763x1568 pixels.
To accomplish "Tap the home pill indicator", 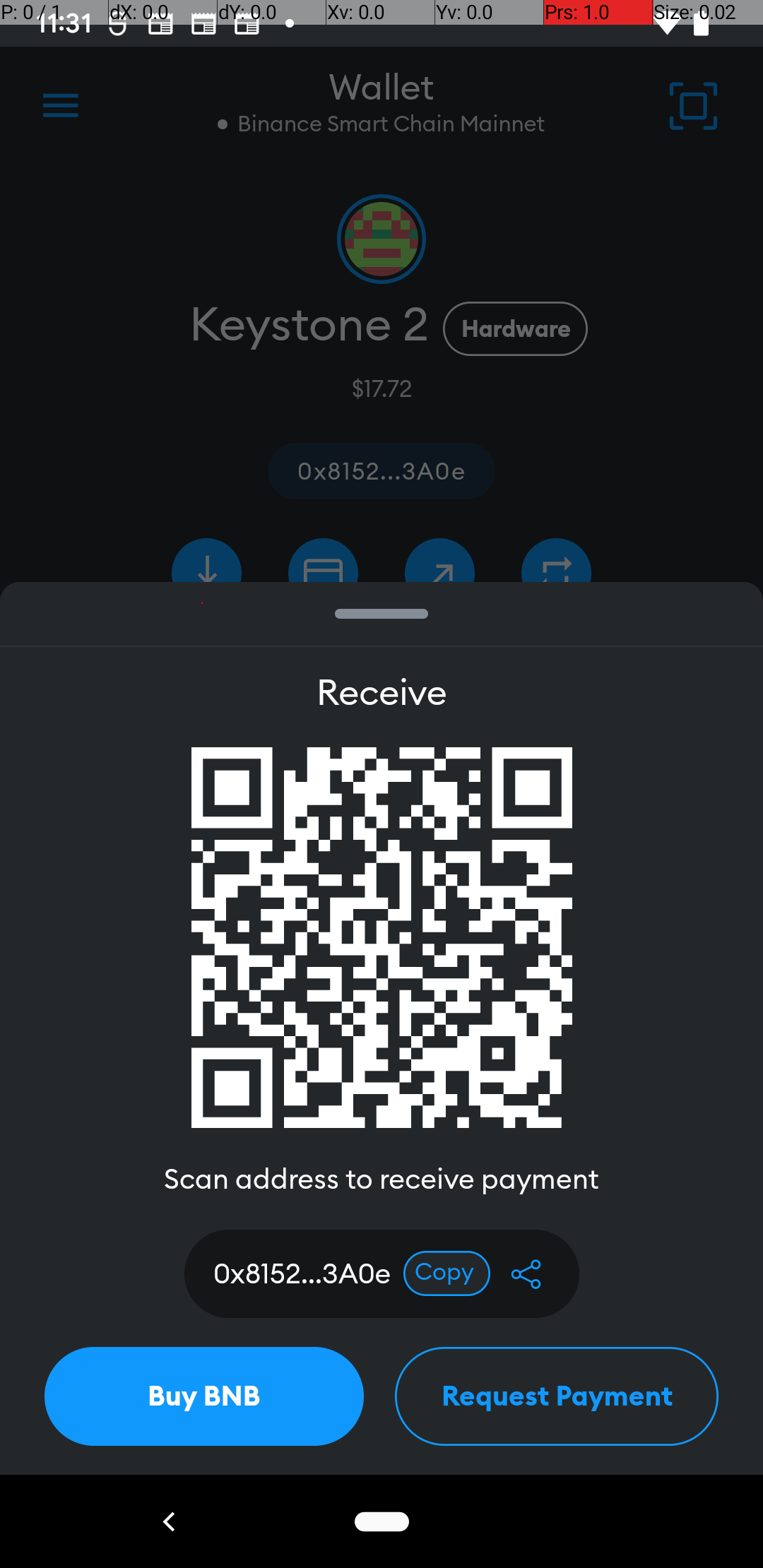I will click(381, 1522).
